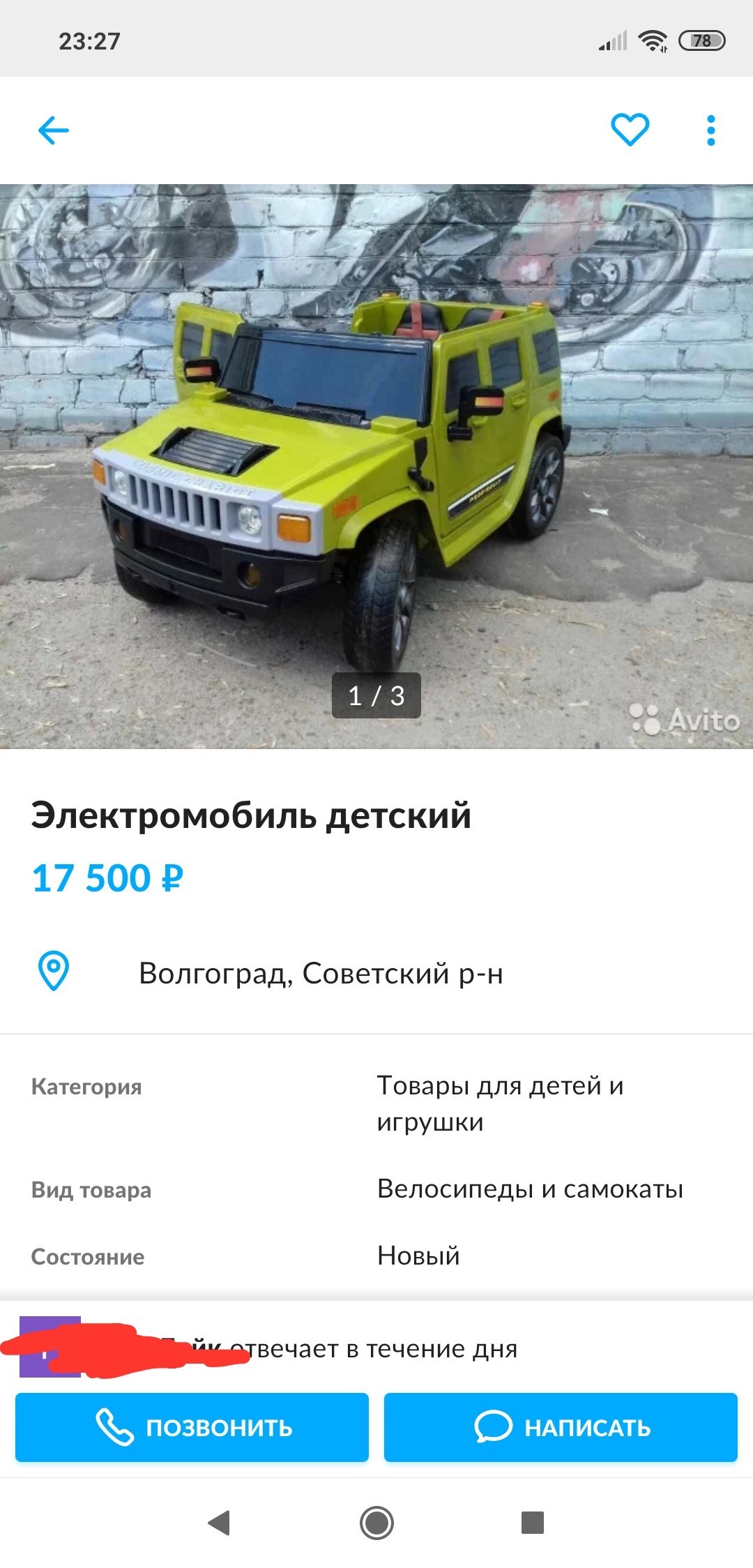
Task: Tap the system home button
Action: 376,1522
